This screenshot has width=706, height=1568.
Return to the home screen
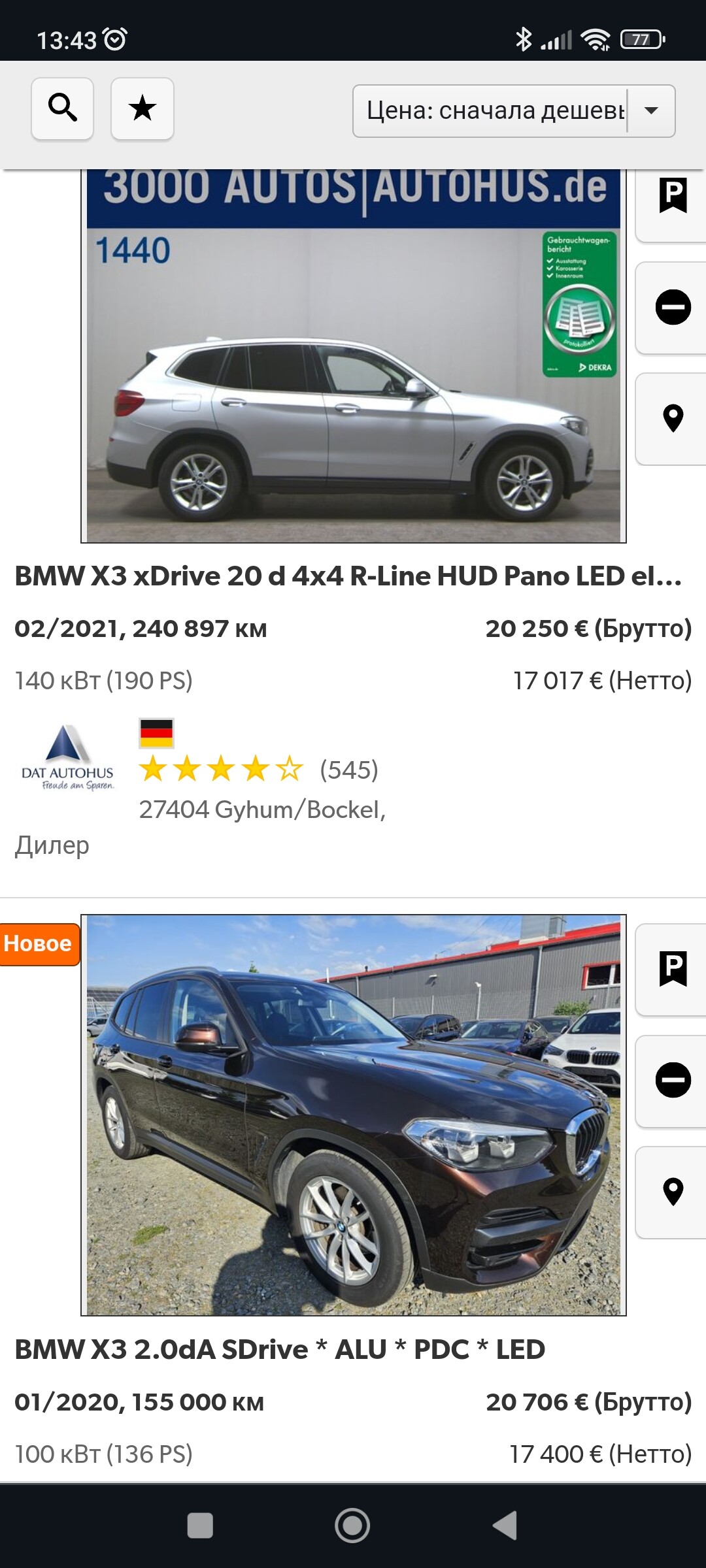coord(352,1526)
